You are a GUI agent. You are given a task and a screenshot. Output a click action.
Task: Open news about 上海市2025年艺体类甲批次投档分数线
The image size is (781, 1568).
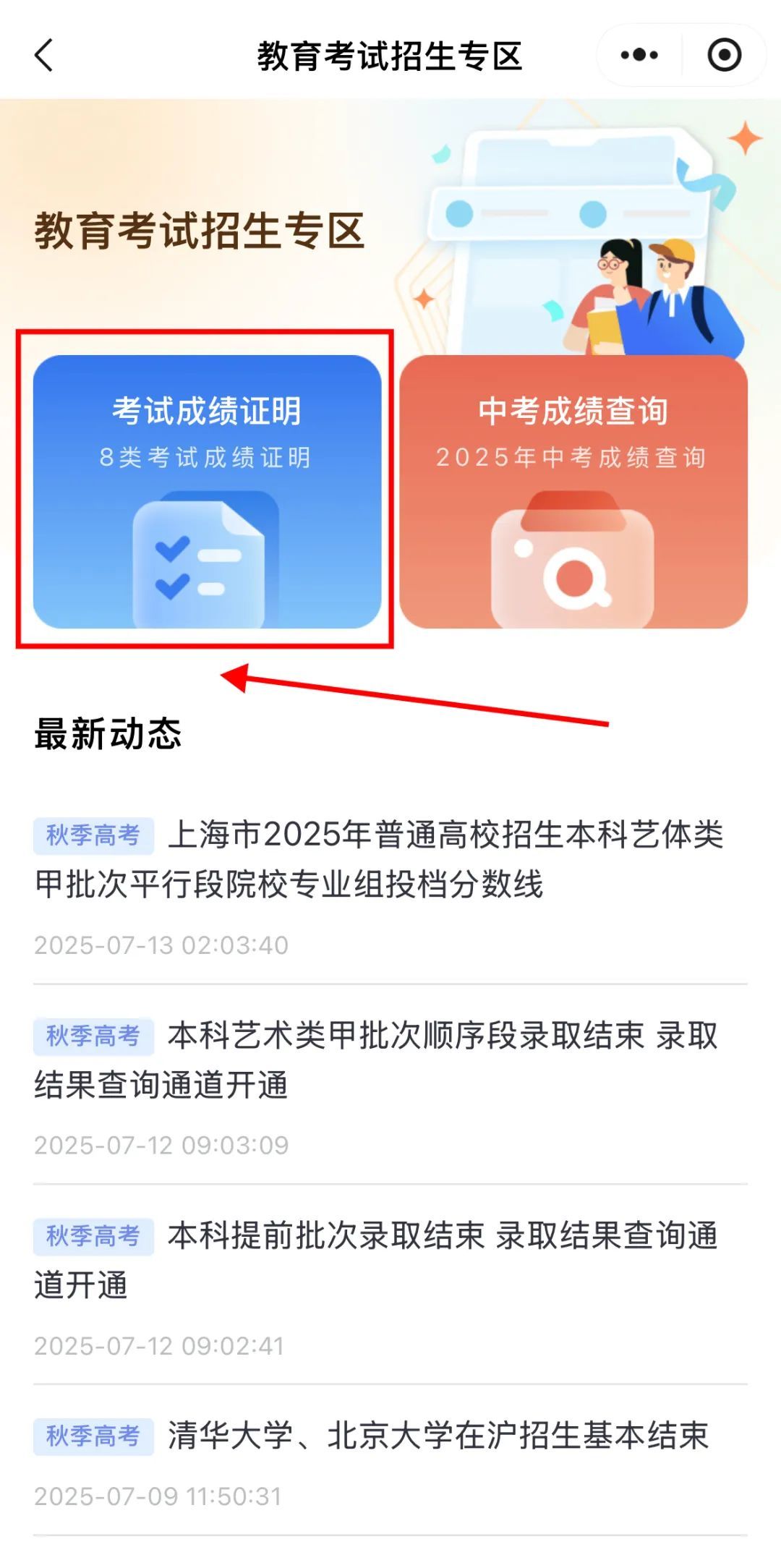tap(390, 860)
